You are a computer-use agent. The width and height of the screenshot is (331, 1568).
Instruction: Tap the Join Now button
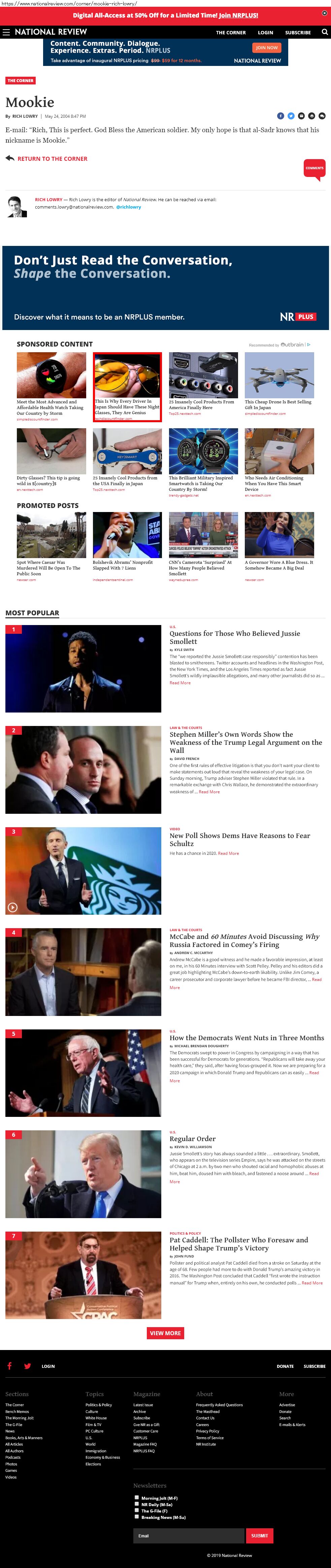266,47
